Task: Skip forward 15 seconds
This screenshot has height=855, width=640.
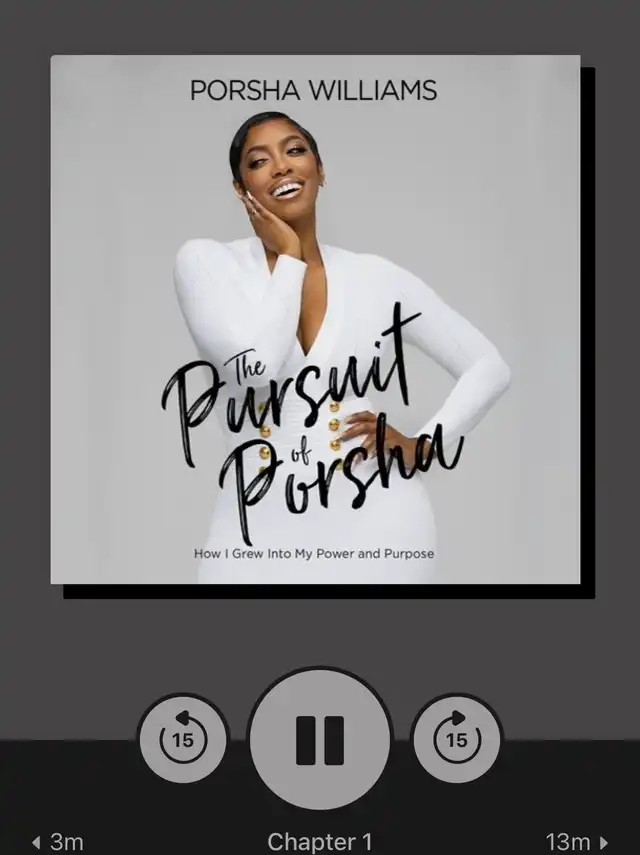Action: point(457,740)
